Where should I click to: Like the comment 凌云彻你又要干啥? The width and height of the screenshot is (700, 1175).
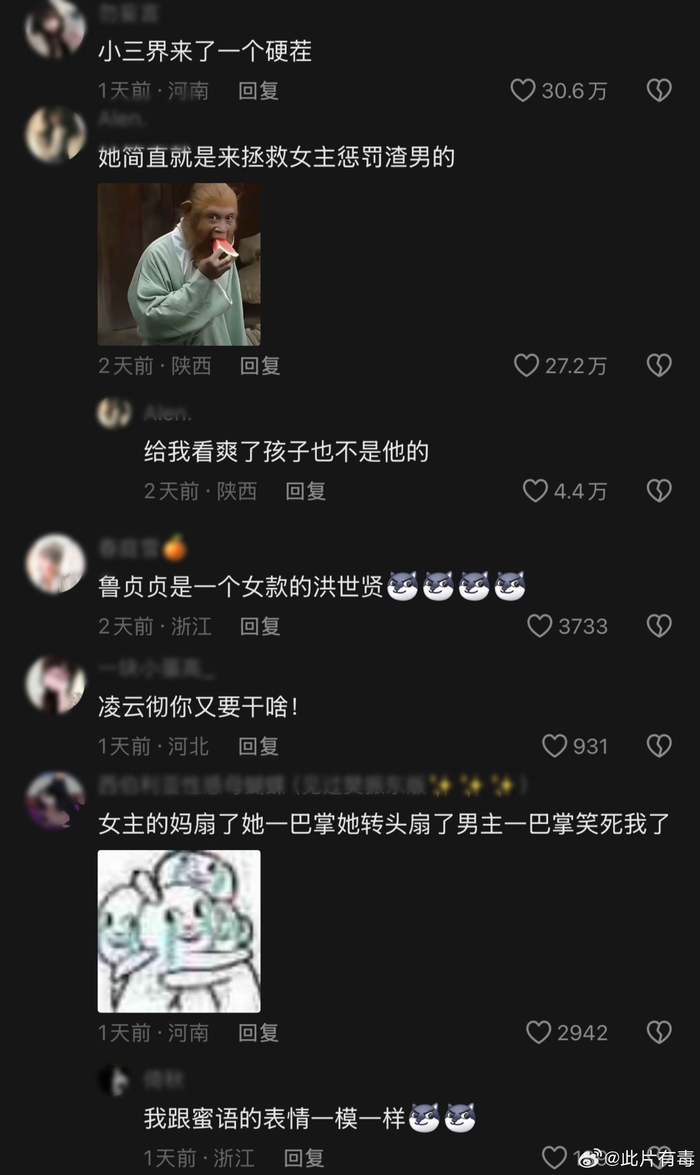point(554,746)
